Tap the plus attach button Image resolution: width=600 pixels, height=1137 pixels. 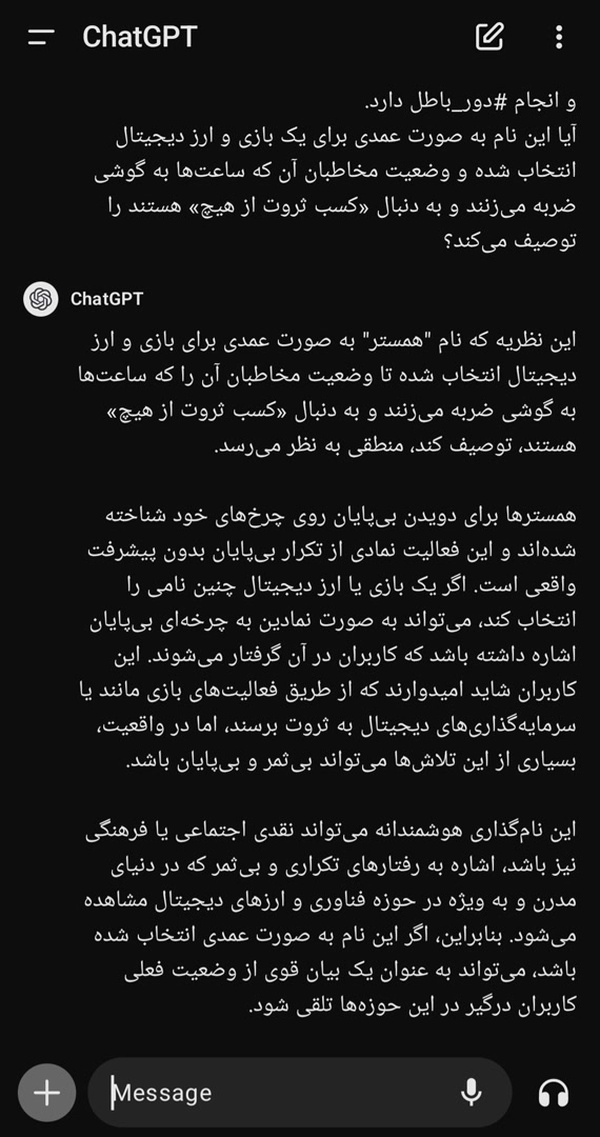click(x=47, y=1092)
